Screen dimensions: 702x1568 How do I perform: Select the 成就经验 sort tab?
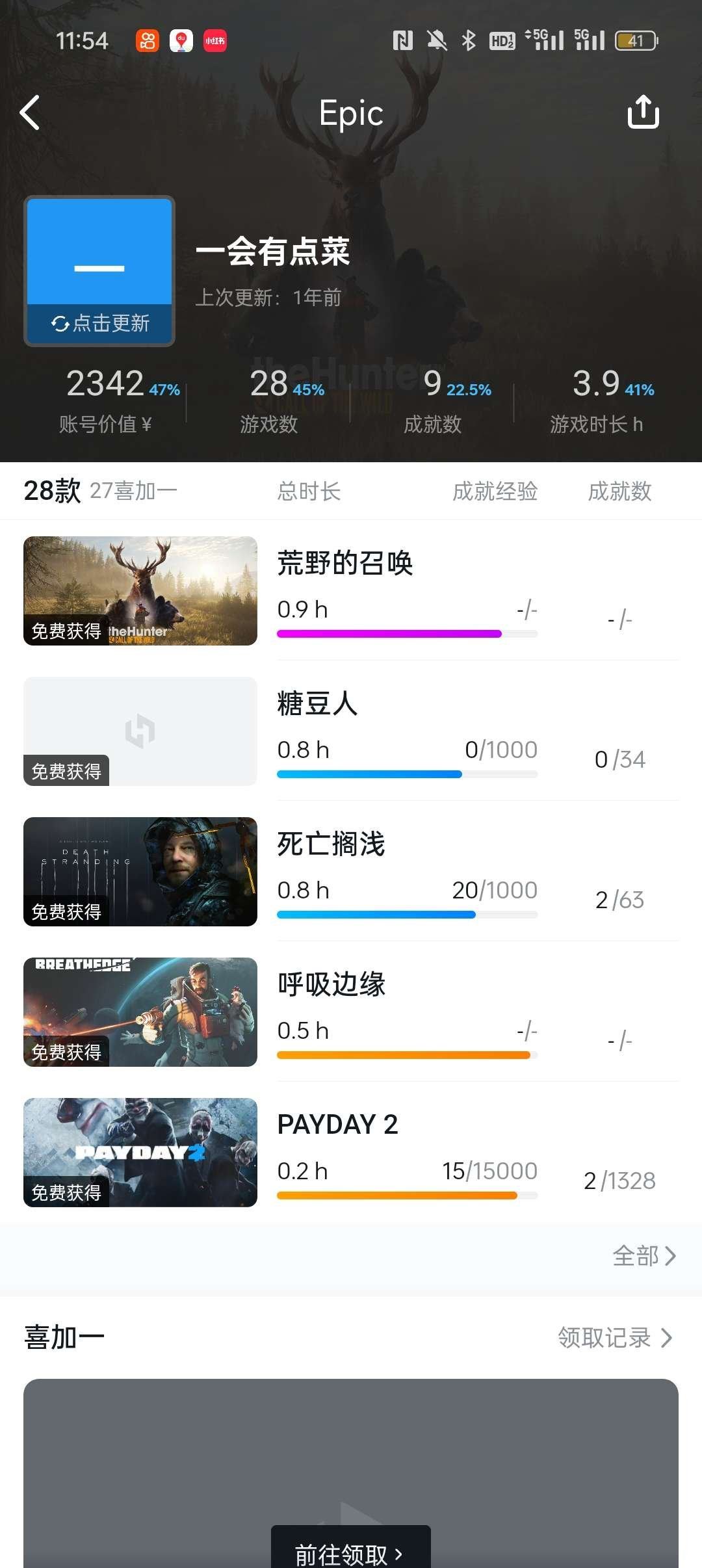click(496, 492)
